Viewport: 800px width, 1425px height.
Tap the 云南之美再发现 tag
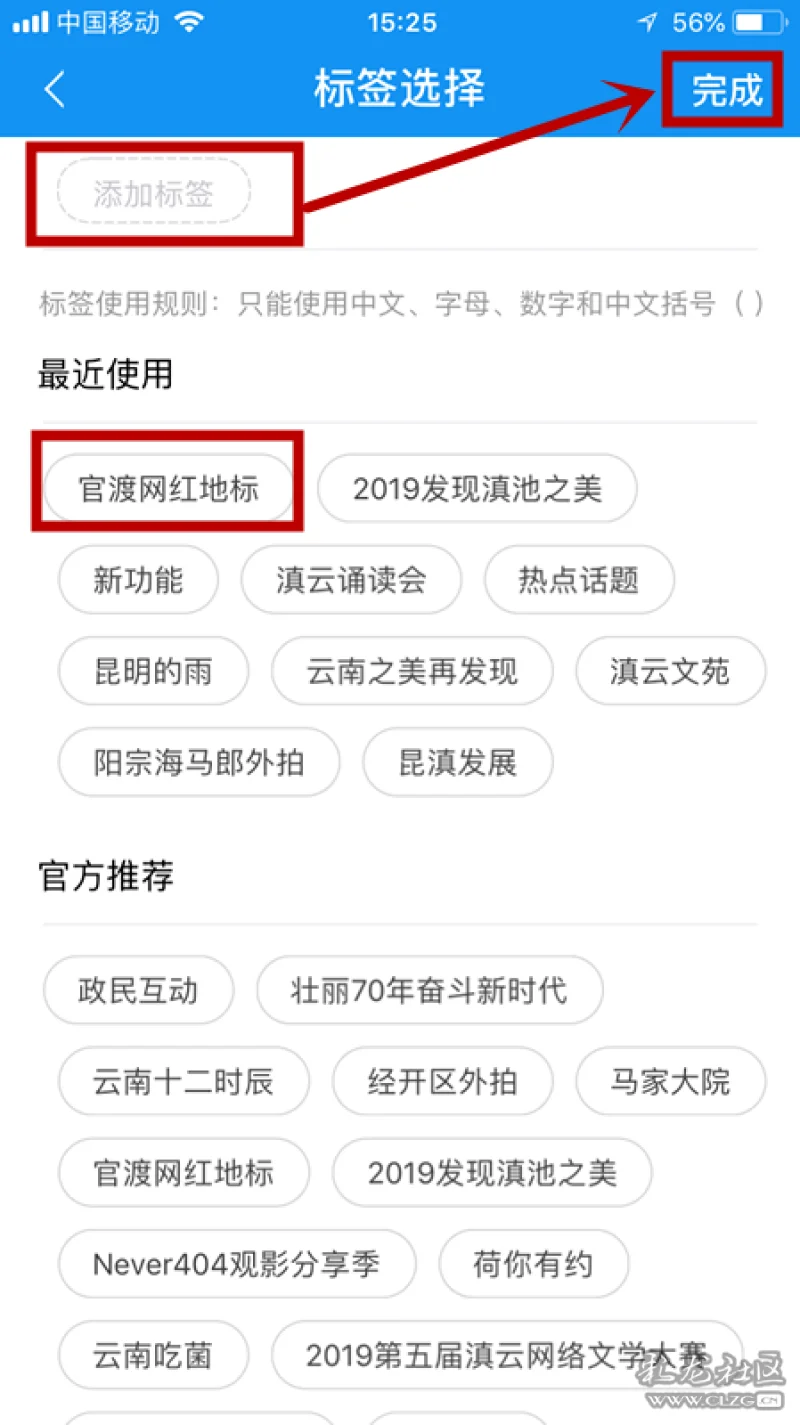(412, 671)
